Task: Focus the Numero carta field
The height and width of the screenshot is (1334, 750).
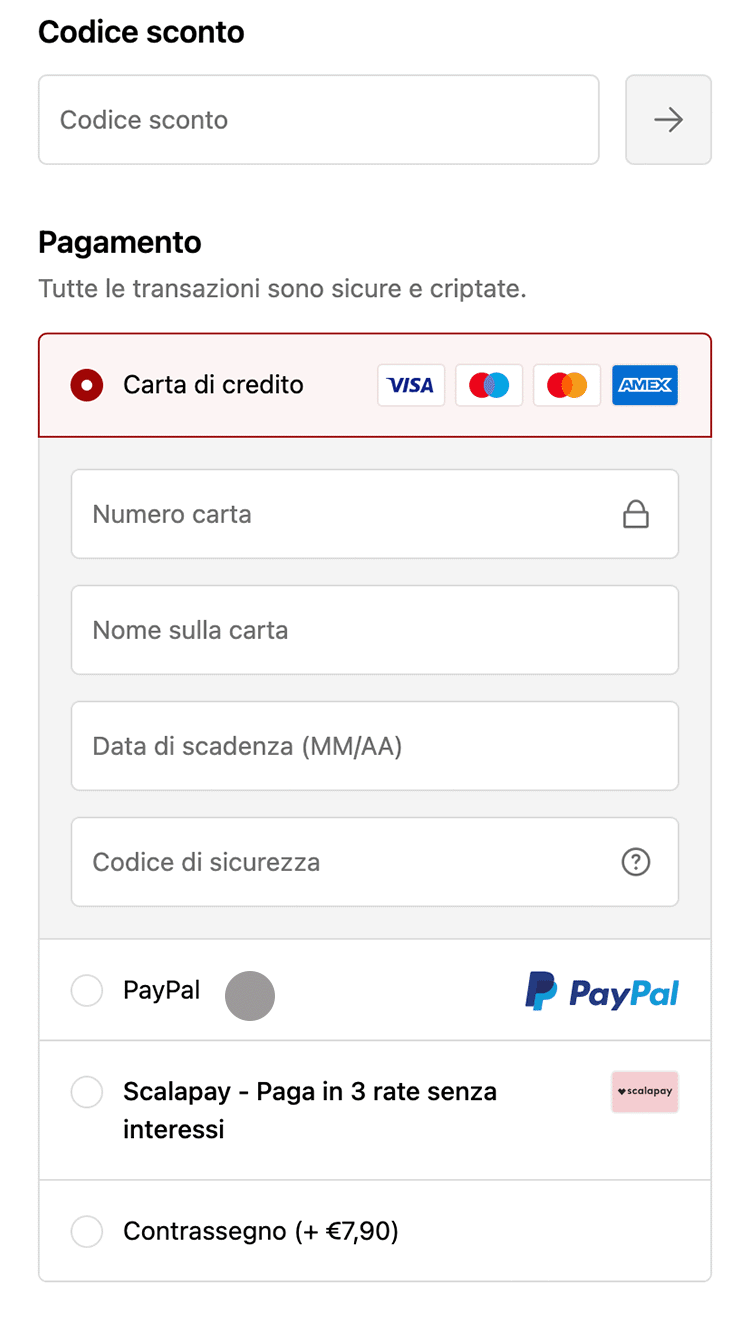Action: (x=375, y=514)
